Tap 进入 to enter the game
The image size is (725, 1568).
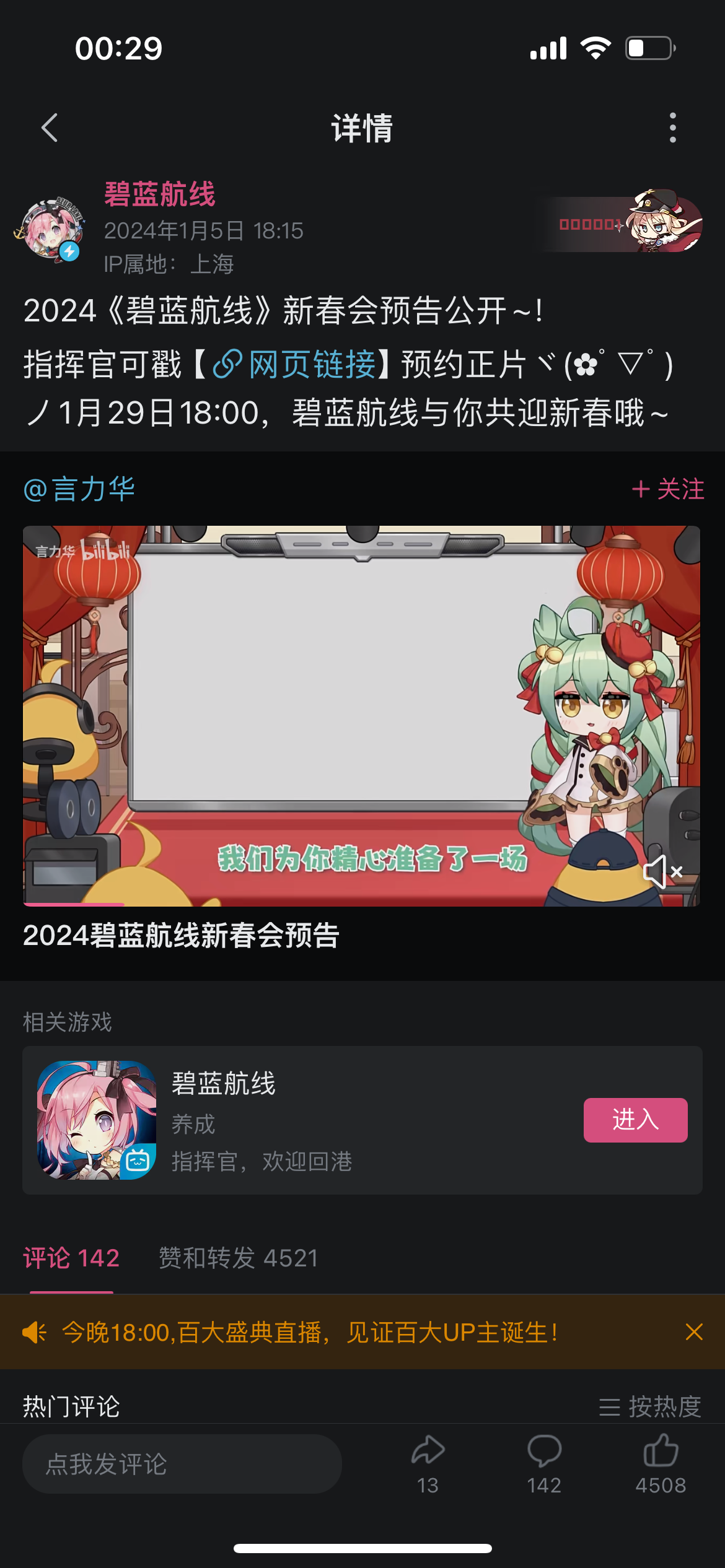[635, 1120]
